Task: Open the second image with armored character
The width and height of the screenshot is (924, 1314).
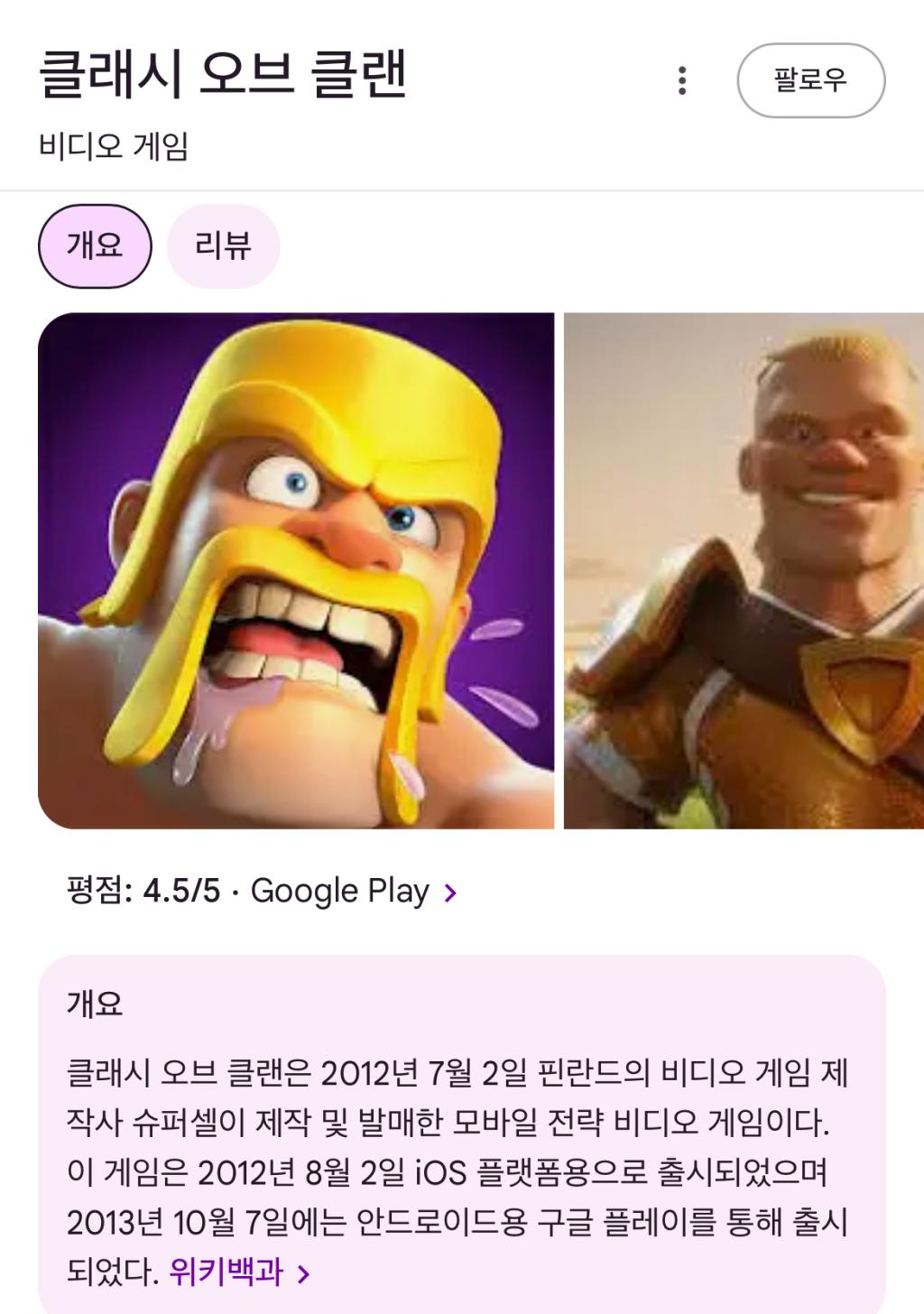Action: pyautogui.click(x=744, y=570)
